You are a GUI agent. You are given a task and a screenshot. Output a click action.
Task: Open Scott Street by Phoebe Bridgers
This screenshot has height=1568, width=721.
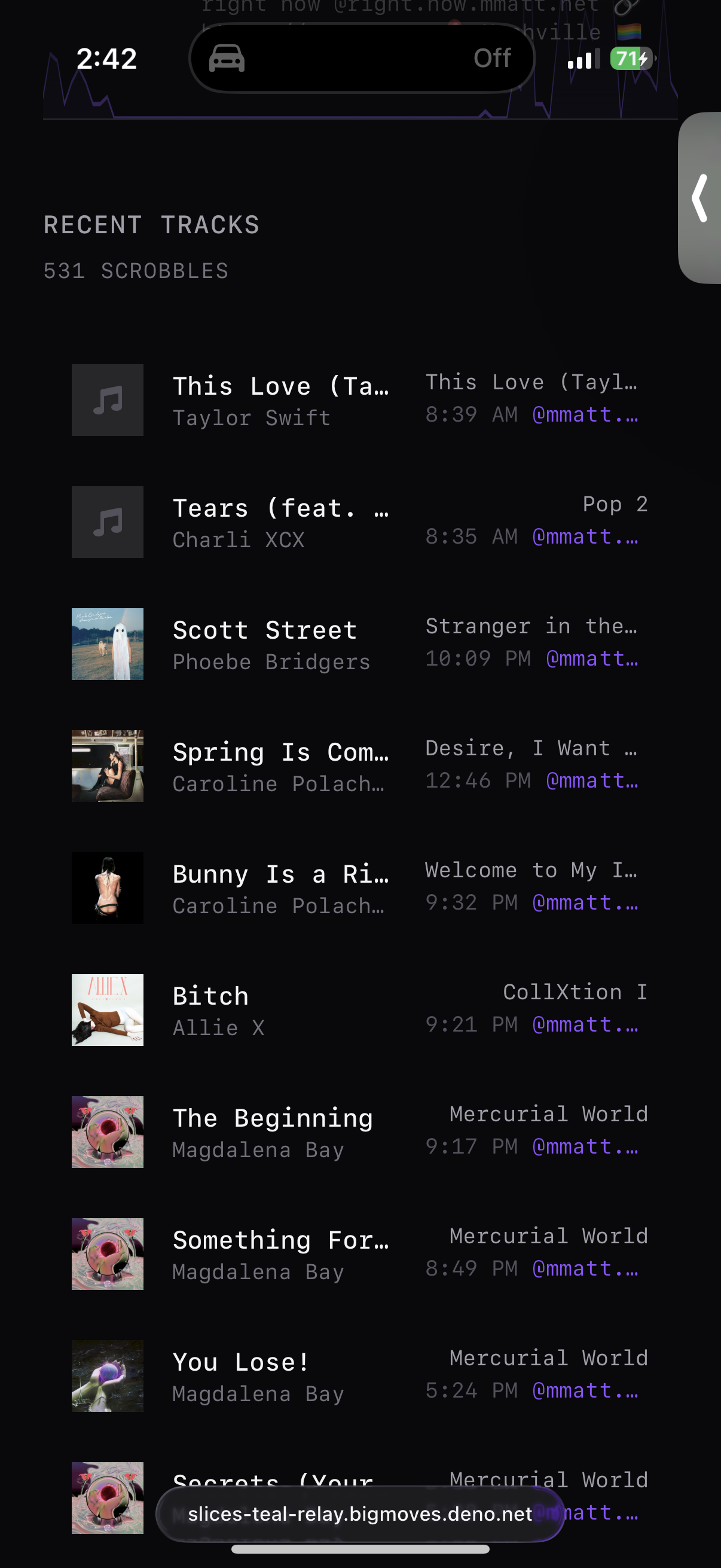tap(265, 630)
